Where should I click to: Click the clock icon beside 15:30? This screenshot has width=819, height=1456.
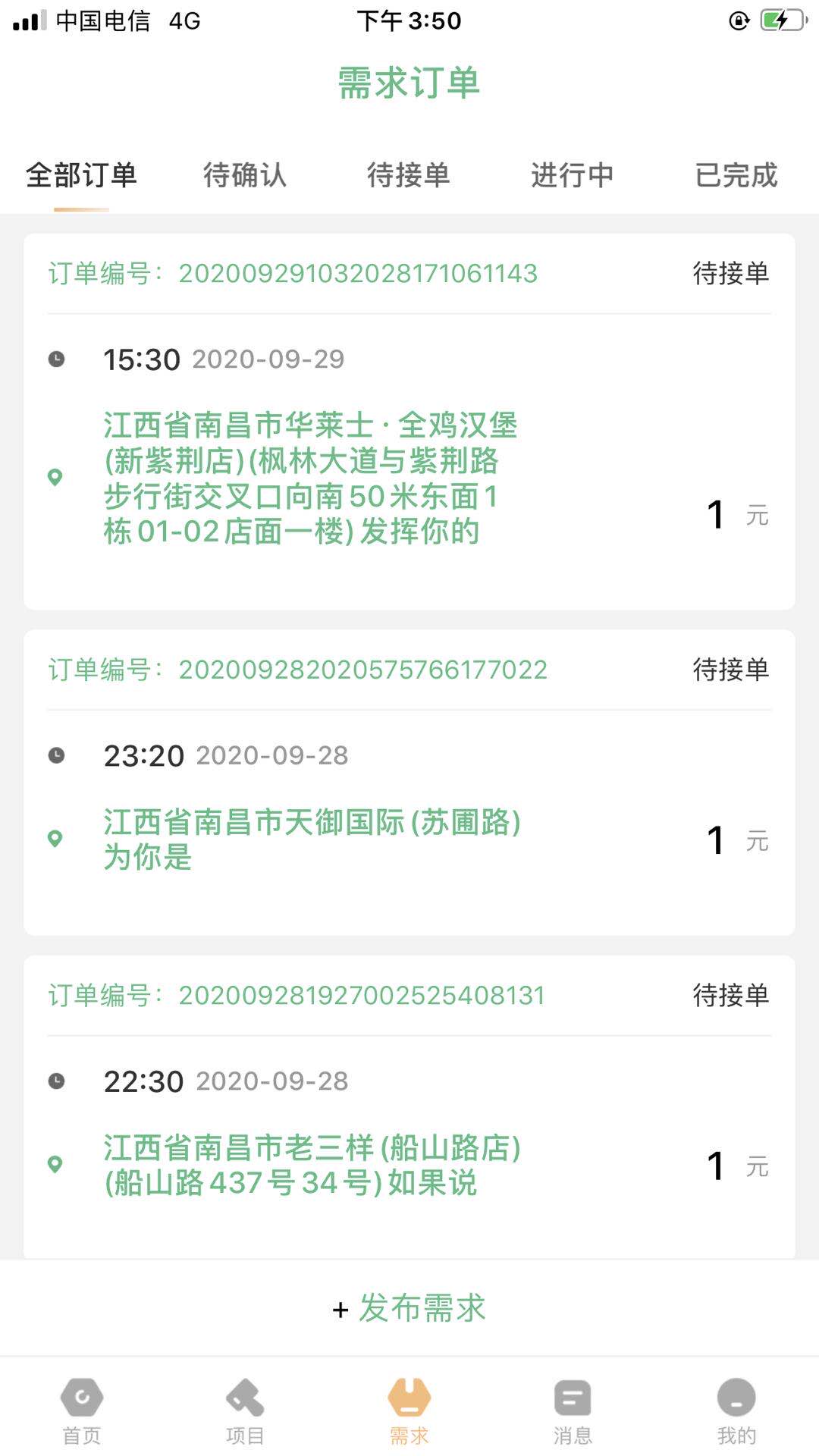point(57,358)
